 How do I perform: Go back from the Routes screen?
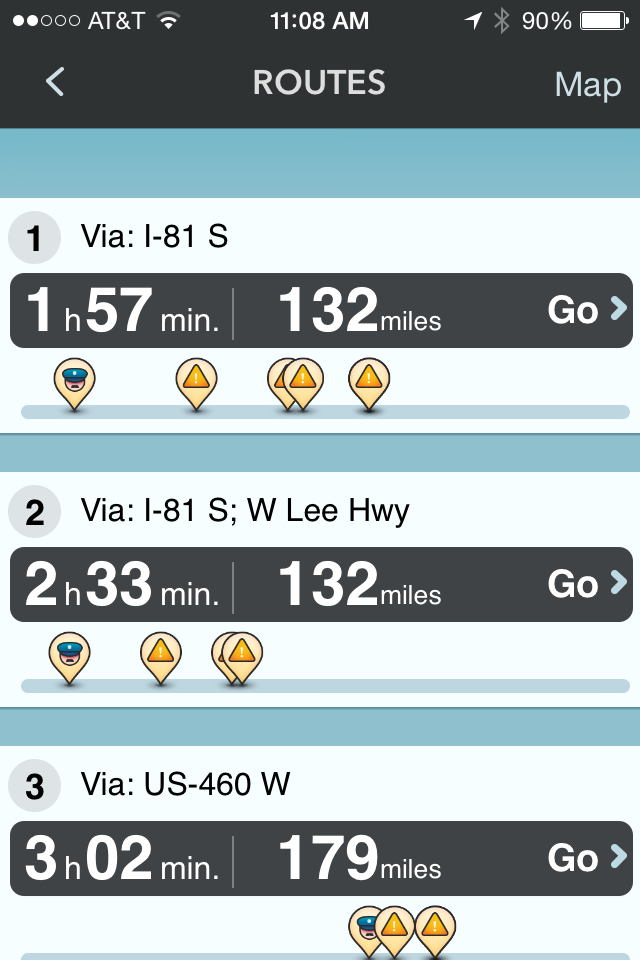pyautogui.click(x=55, y=83)
